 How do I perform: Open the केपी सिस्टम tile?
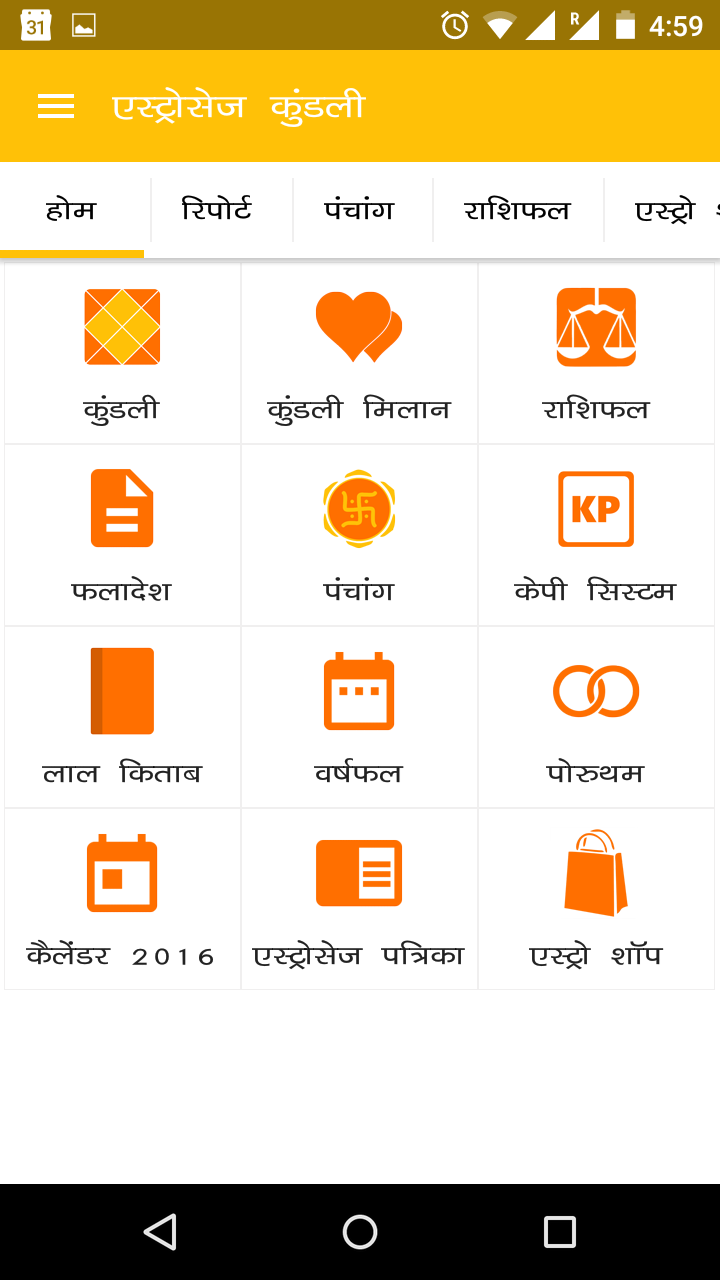(x=596, y=535)
